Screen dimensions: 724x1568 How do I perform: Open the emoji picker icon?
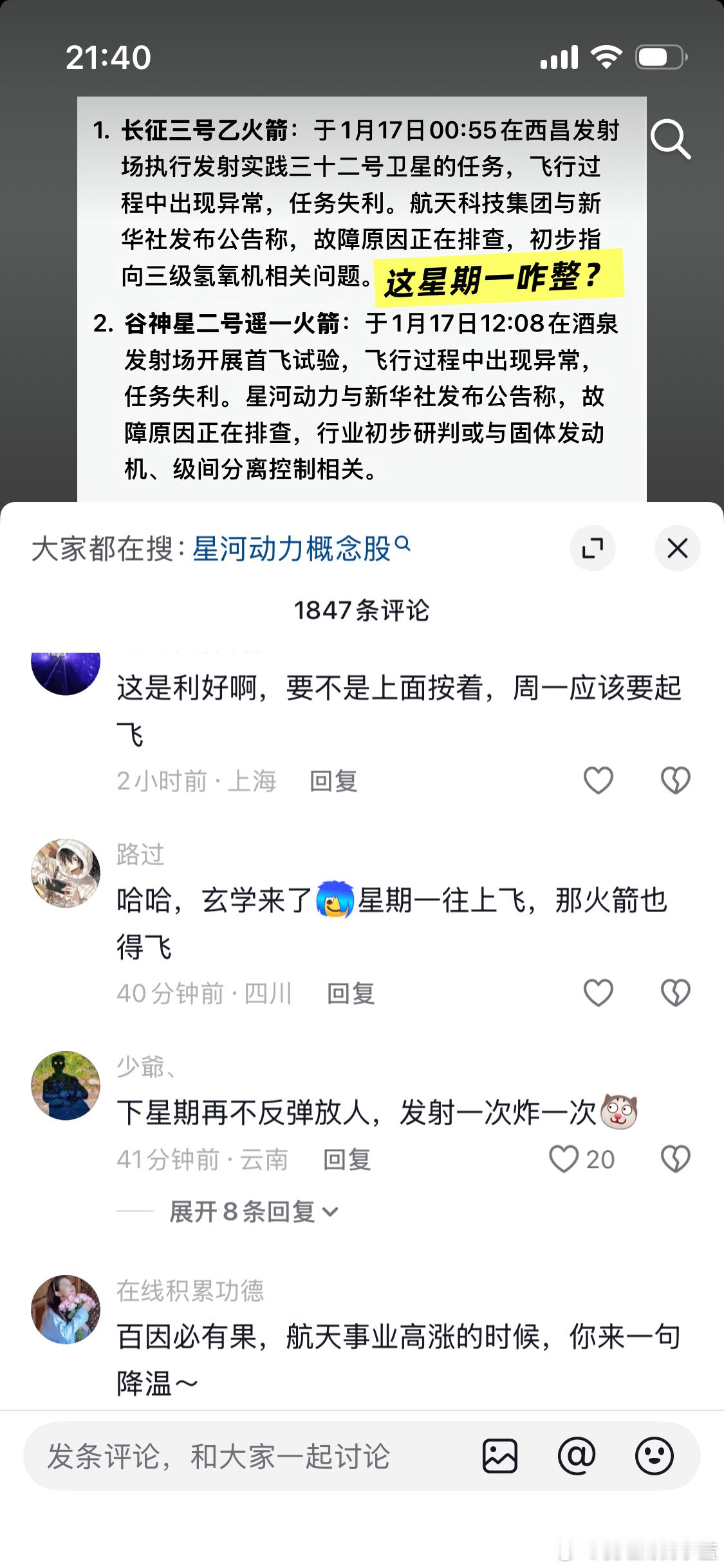point(654,1455)
